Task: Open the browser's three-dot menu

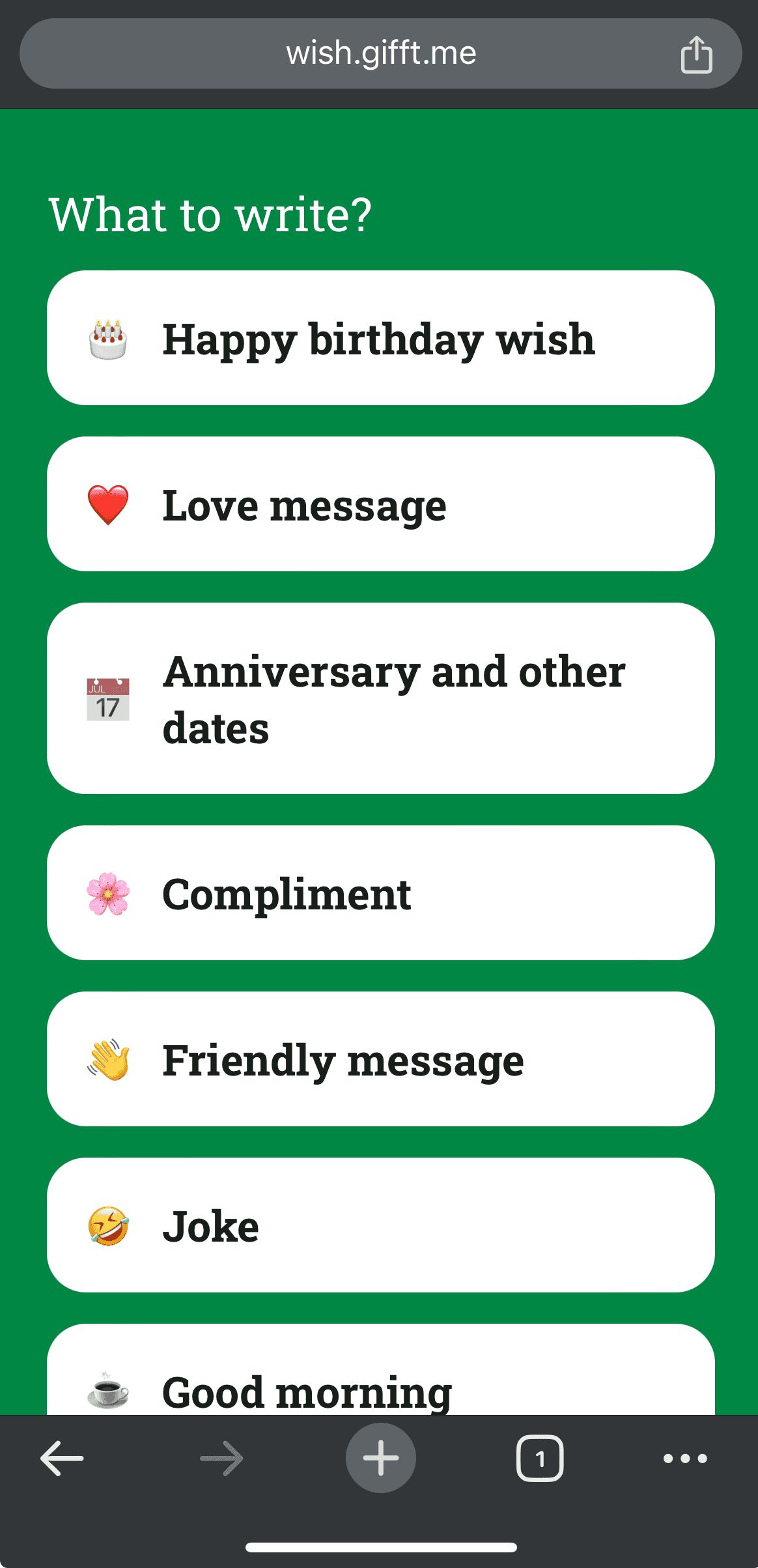Action: coord(685,1459)
